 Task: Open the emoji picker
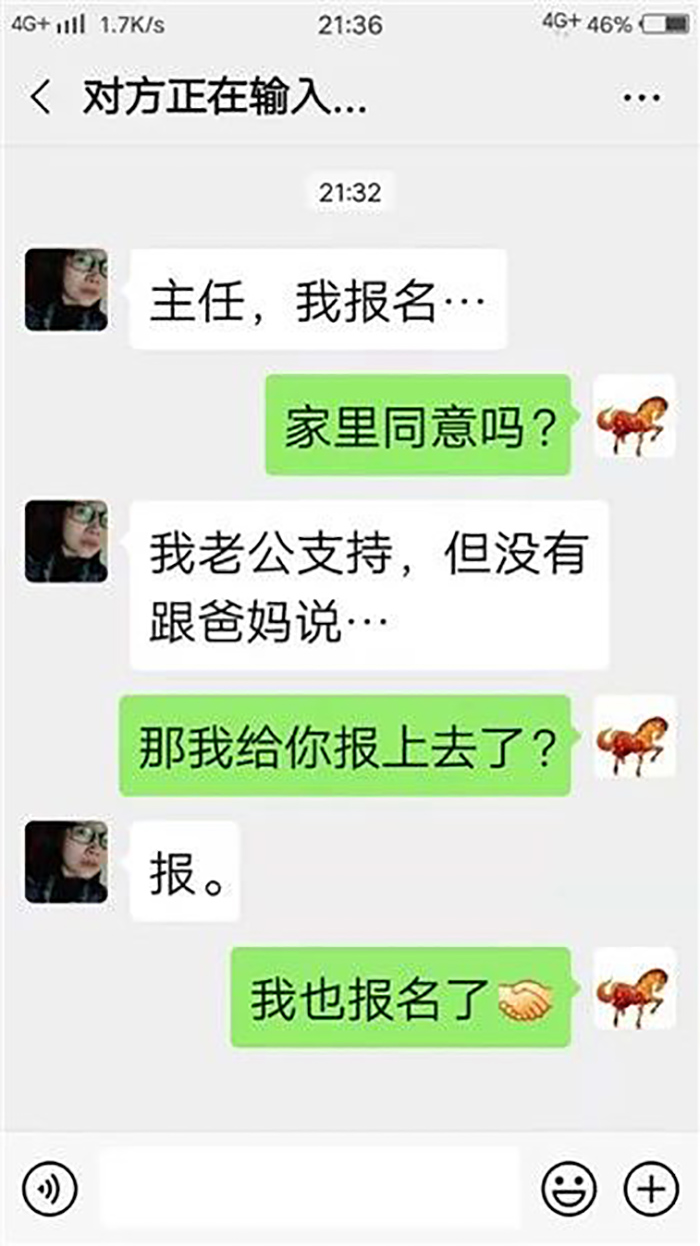[x=569, y=1188]
